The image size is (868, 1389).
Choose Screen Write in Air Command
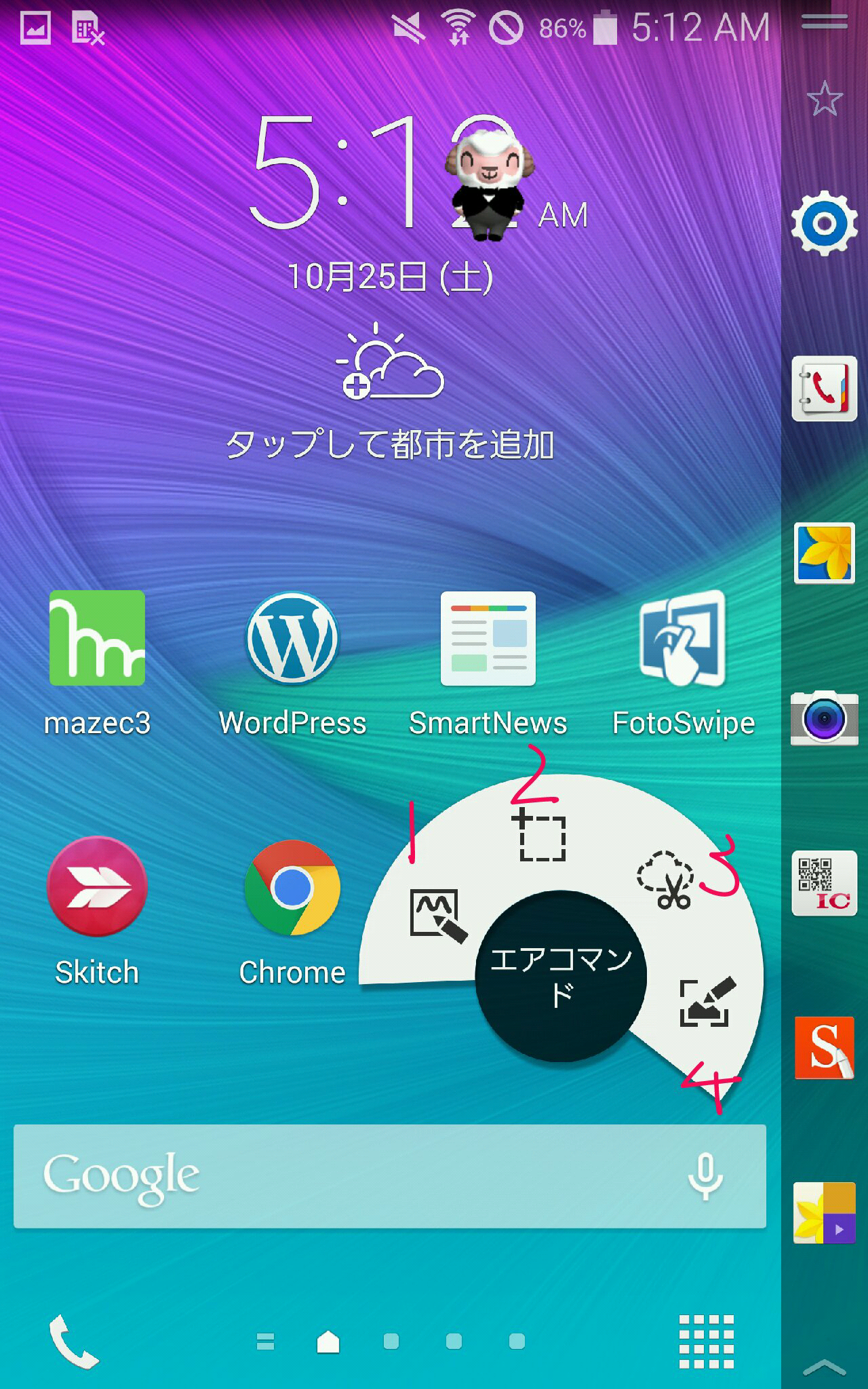pyautogui.click(x=707, y=1002)
